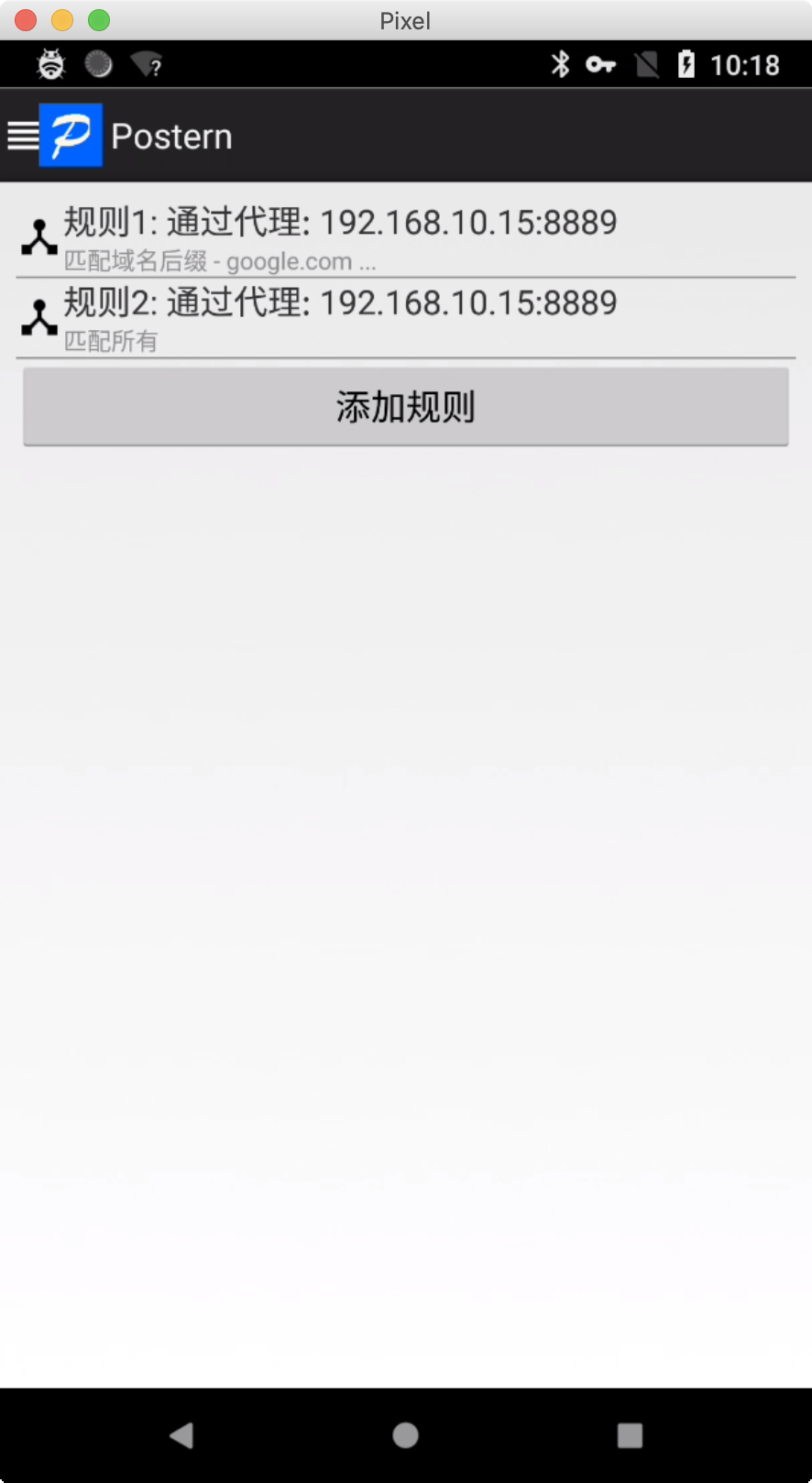Go back with the system back button
Image resolution: width=812 pixels, height=1483 pixels.
181,1434
